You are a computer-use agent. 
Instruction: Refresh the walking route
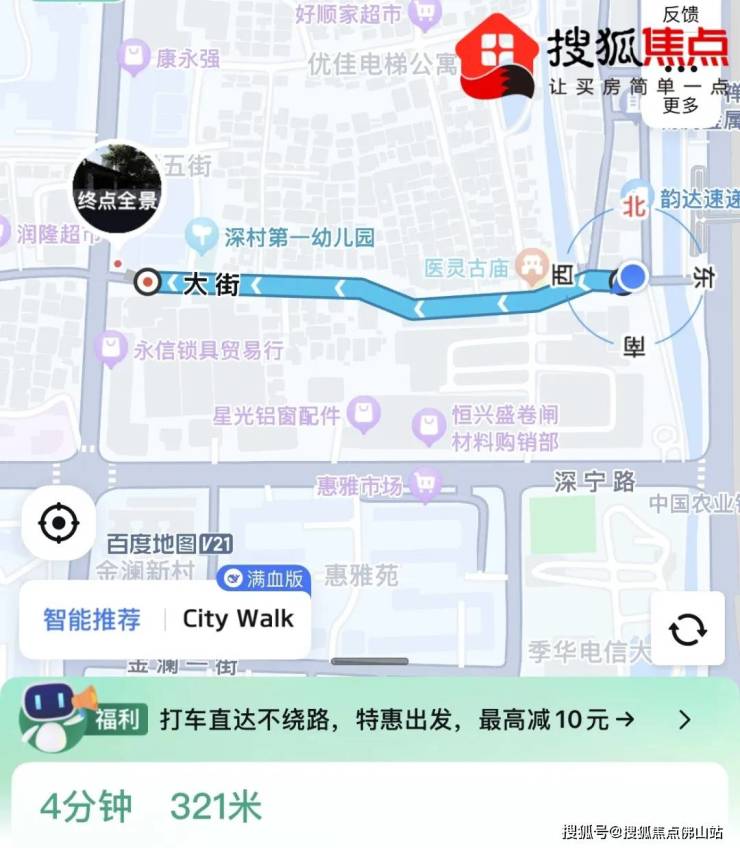tap(687, 629)
